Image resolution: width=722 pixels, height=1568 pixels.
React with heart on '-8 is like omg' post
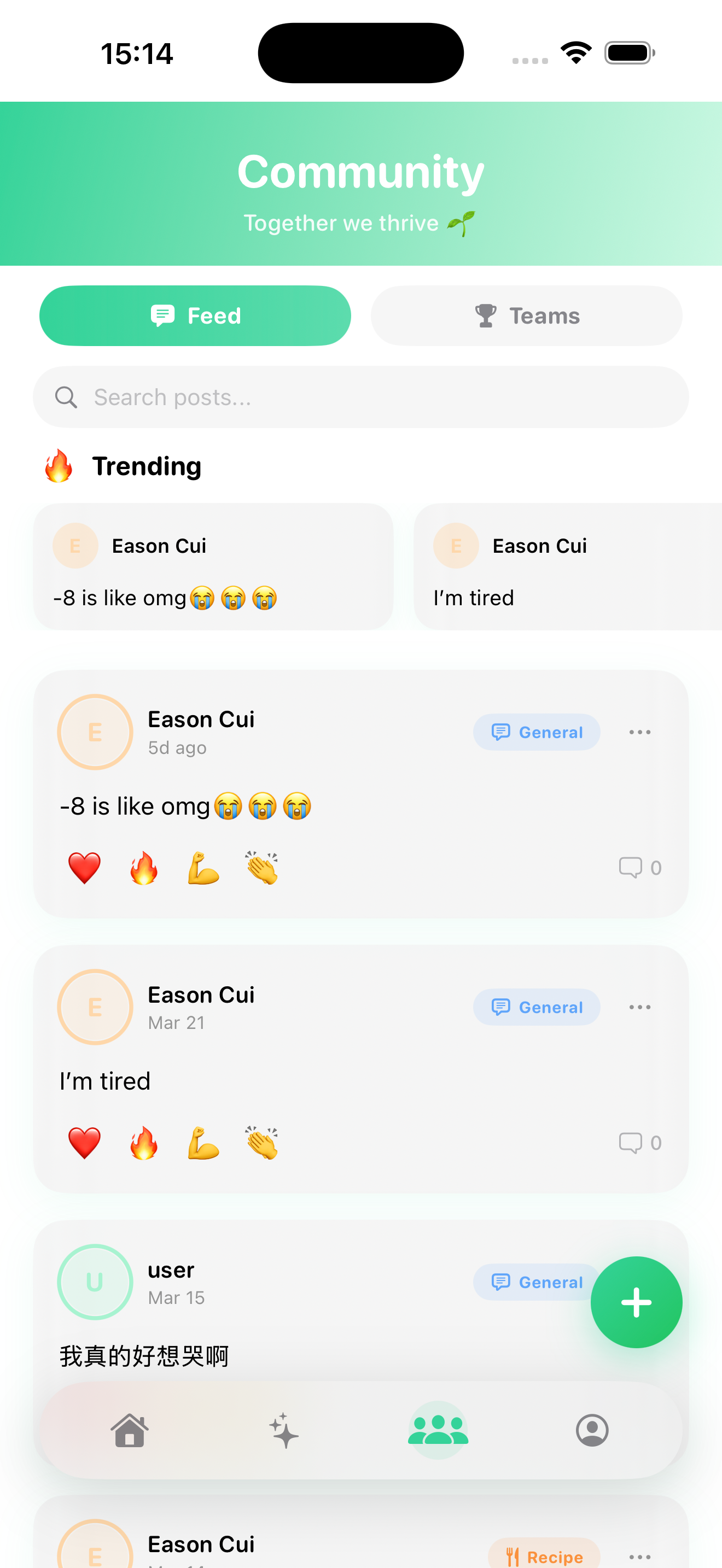pos(84,868)
